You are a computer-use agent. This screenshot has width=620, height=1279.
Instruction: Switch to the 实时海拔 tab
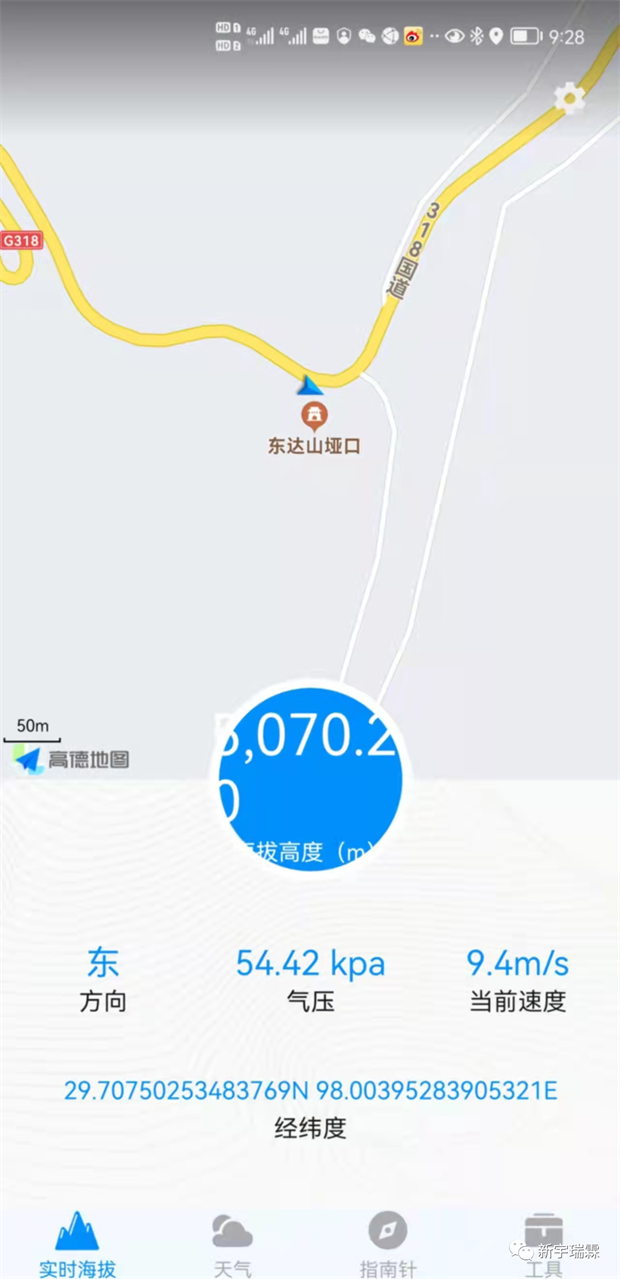coord(77,1244)
